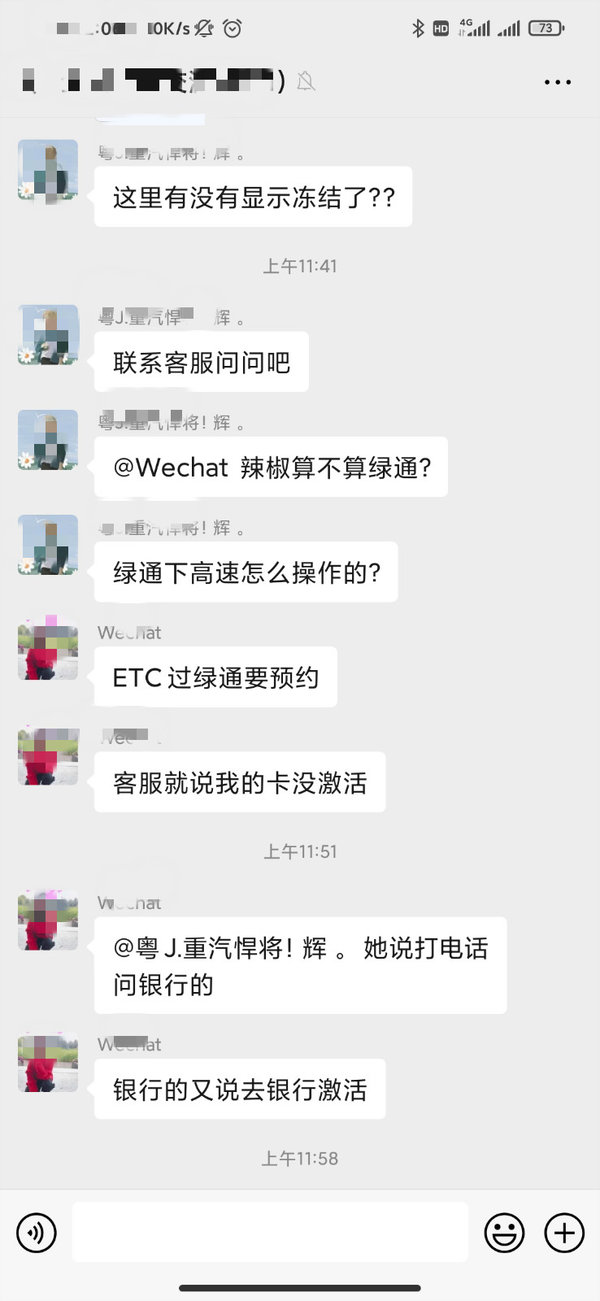
Task: Tap avatar beside "这里有没有显示冻结了??"
Action: pyautogui.click(x=48, y=170)
